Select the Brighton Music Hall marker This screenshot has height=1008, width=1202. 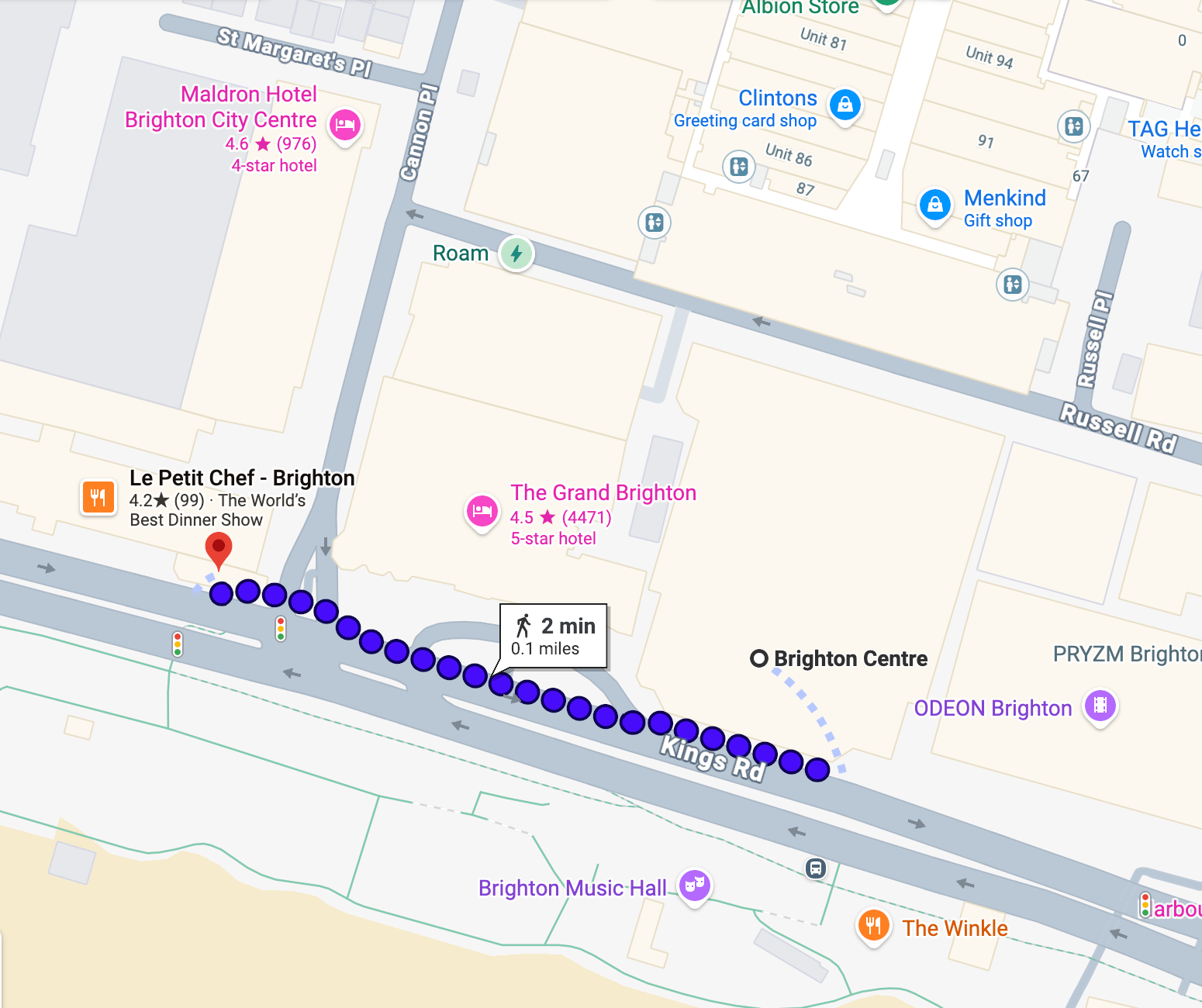(695, 885)
